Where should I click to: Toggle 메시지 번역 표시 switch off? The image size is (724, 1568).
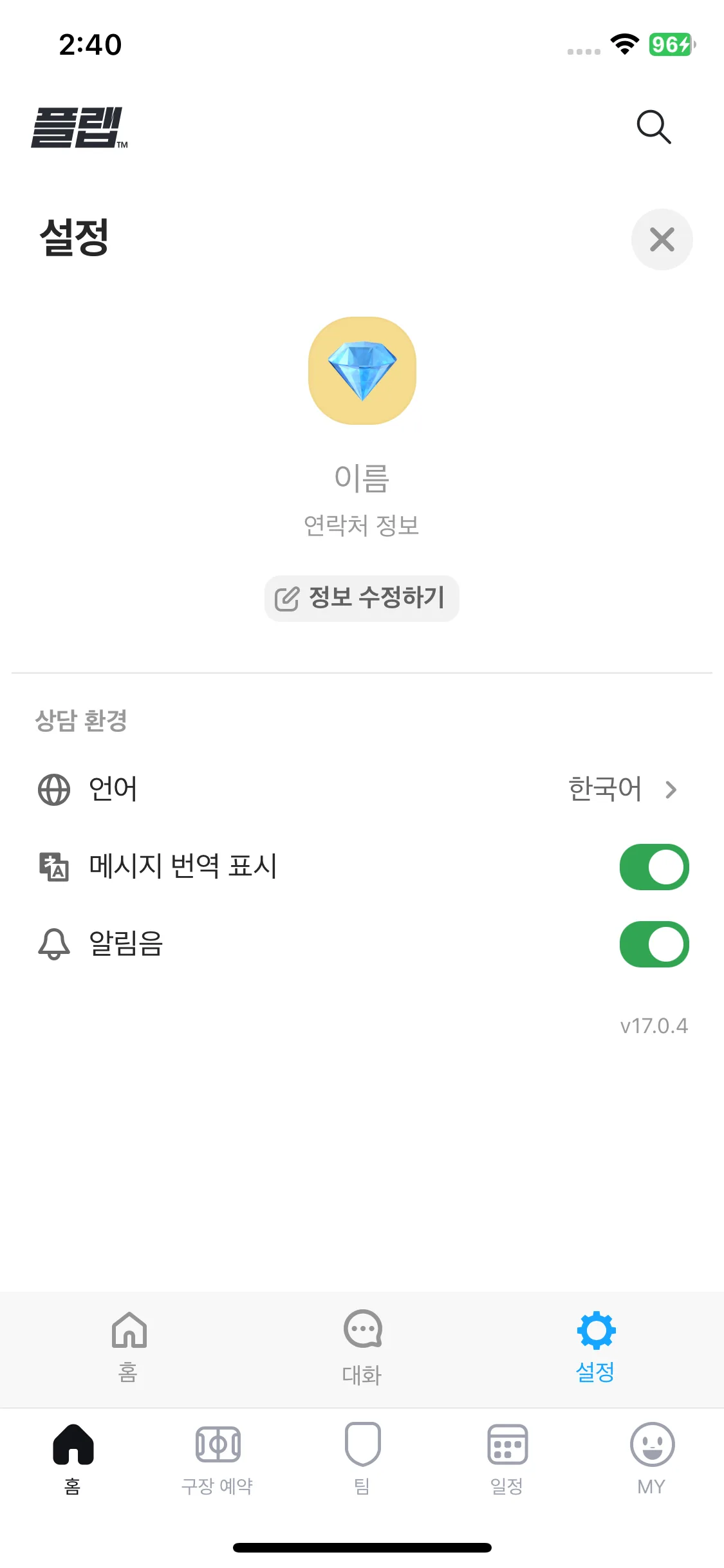point(654,866)
